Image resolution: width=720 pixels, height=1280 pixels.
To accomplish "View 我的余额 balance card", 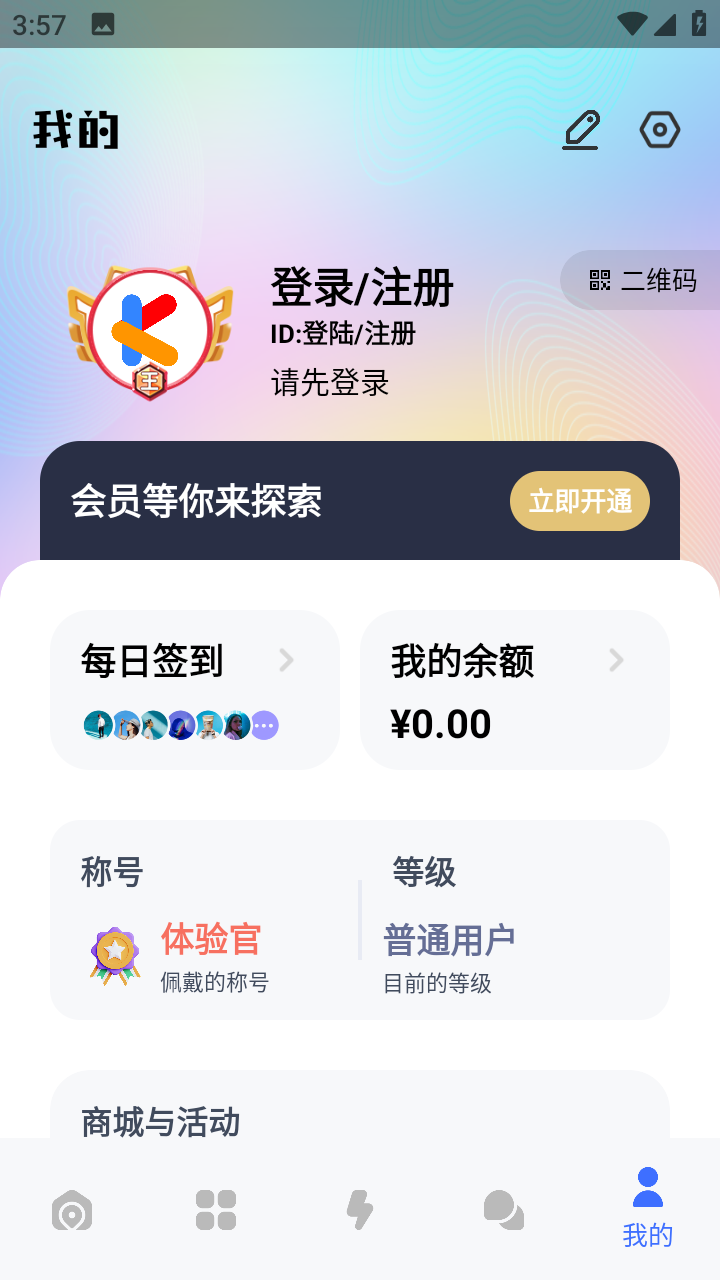I will (514, 690).
